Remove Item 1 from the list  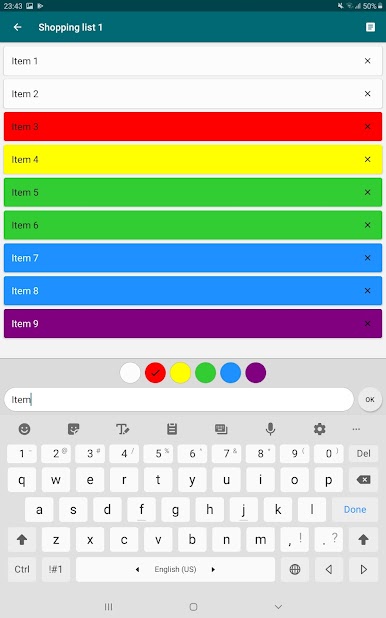(367, 61)
